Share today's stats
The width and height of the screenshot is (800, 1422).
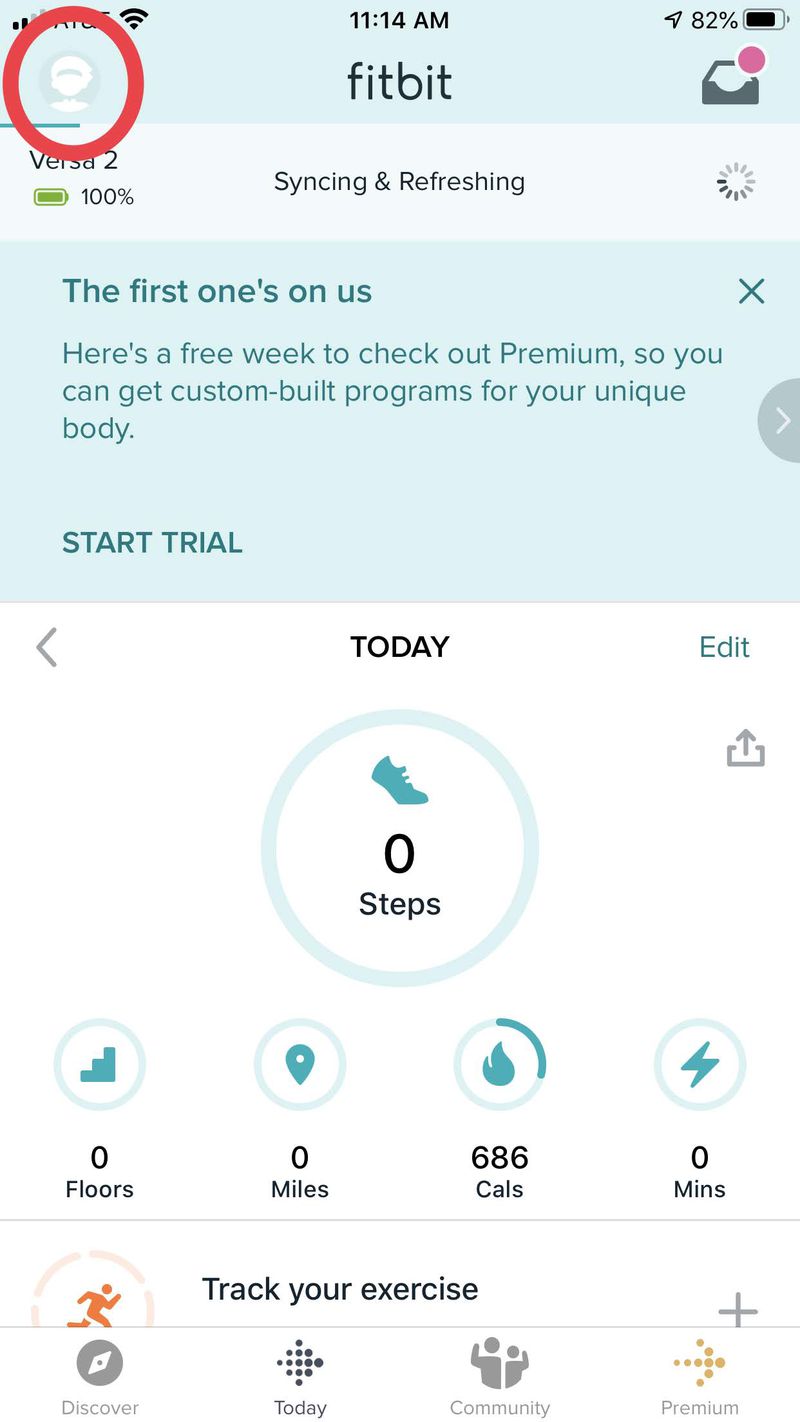point(745,748)
